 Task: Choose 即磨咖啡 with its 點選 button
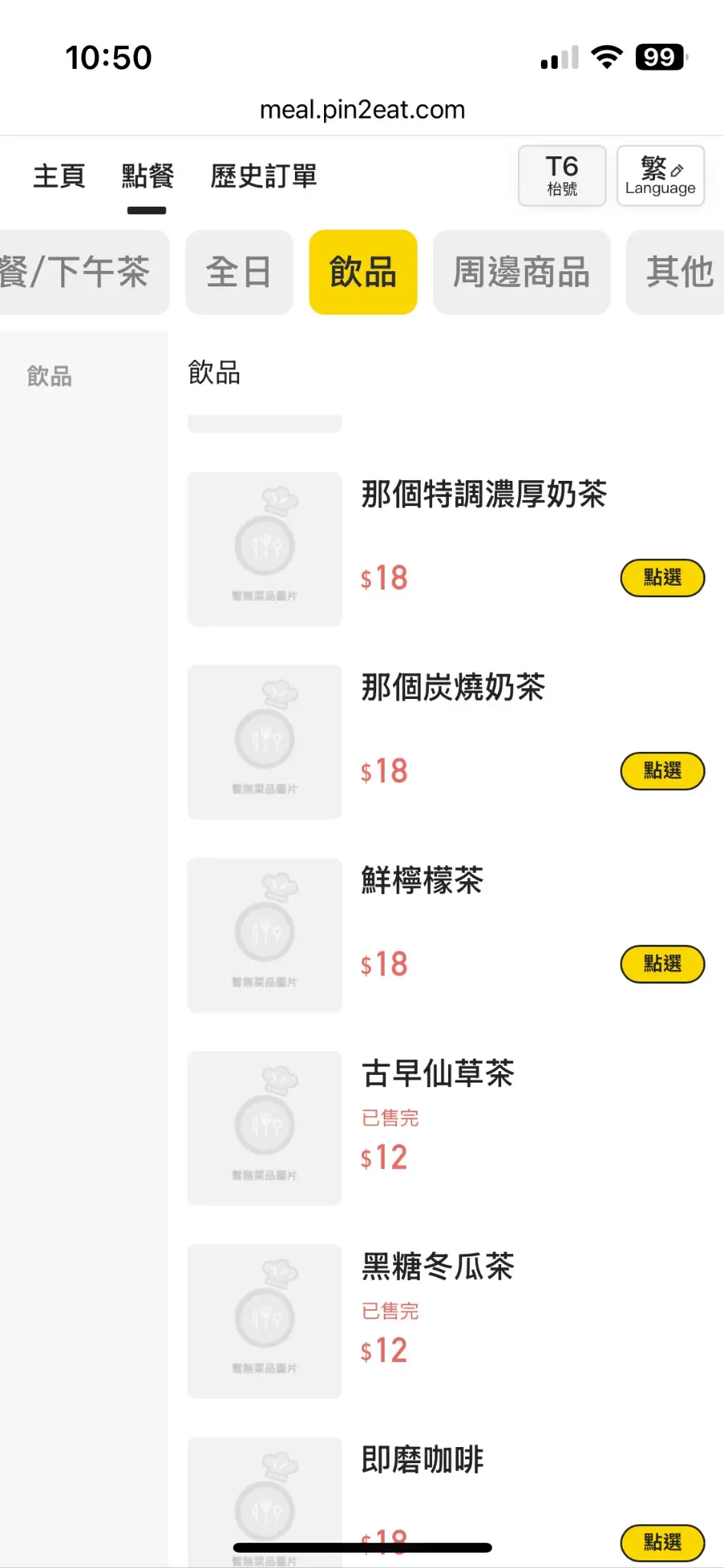pos(662,1542)
